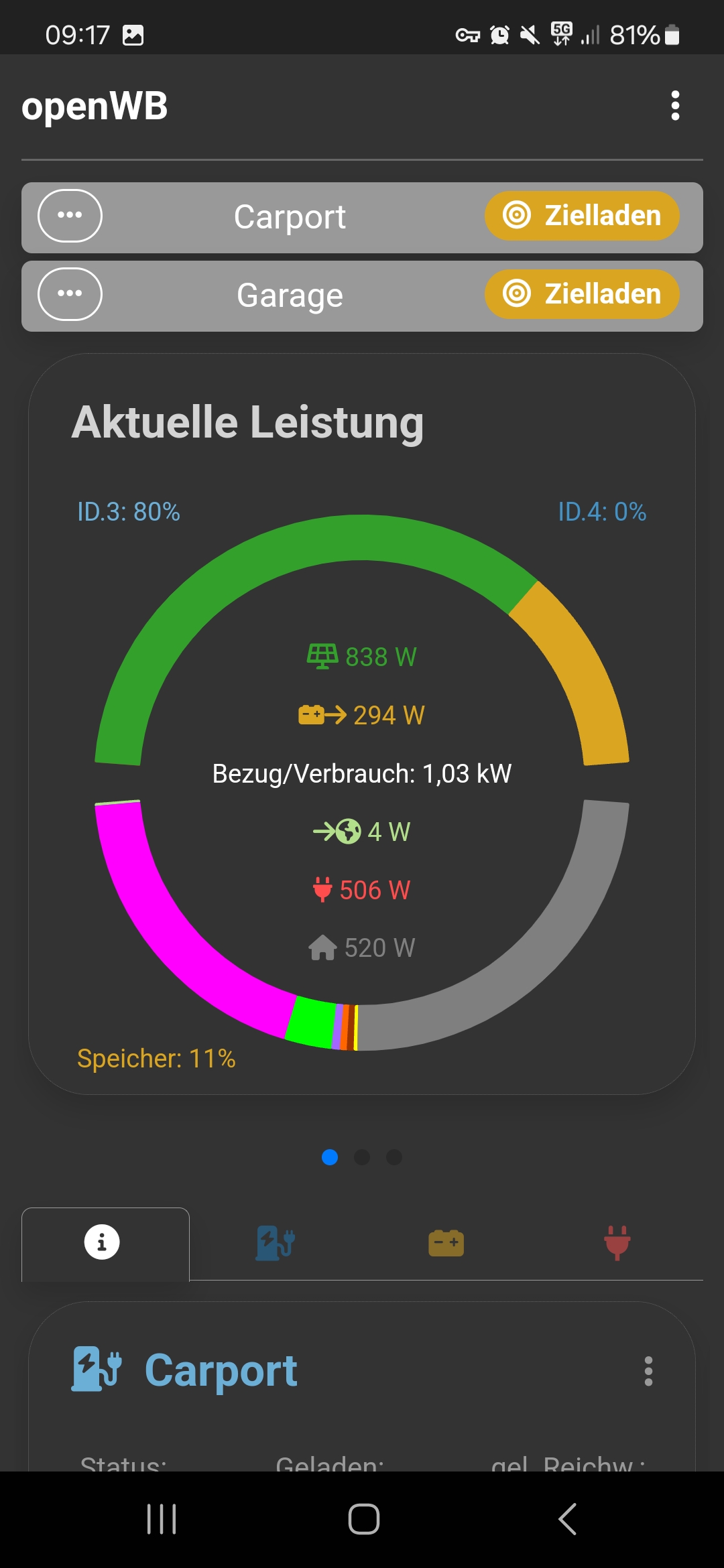Open the Carport row's ellipsis options
Viewport: 724px width, 1568px height.
click(x=70, y=216)
